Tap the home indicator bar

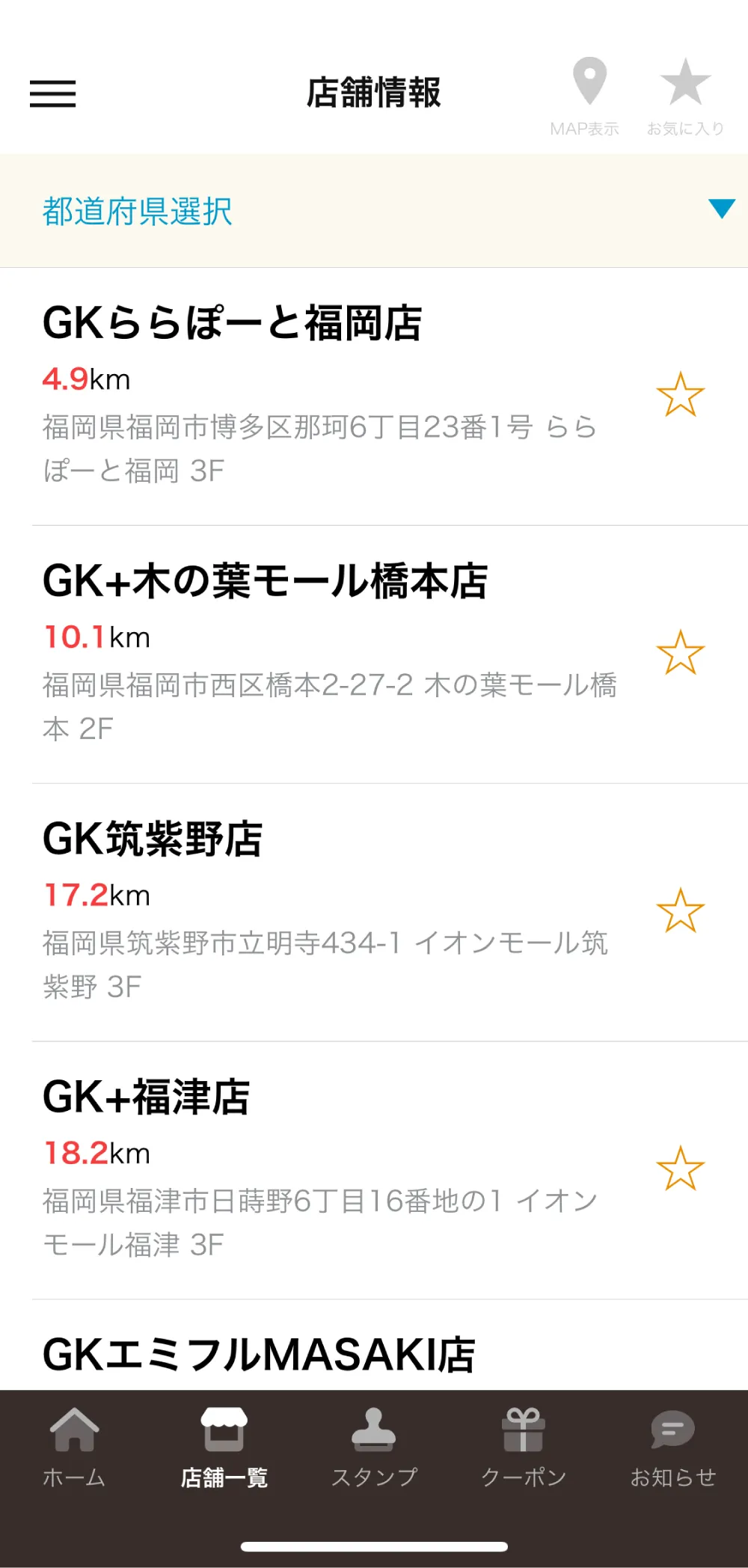374,1546
